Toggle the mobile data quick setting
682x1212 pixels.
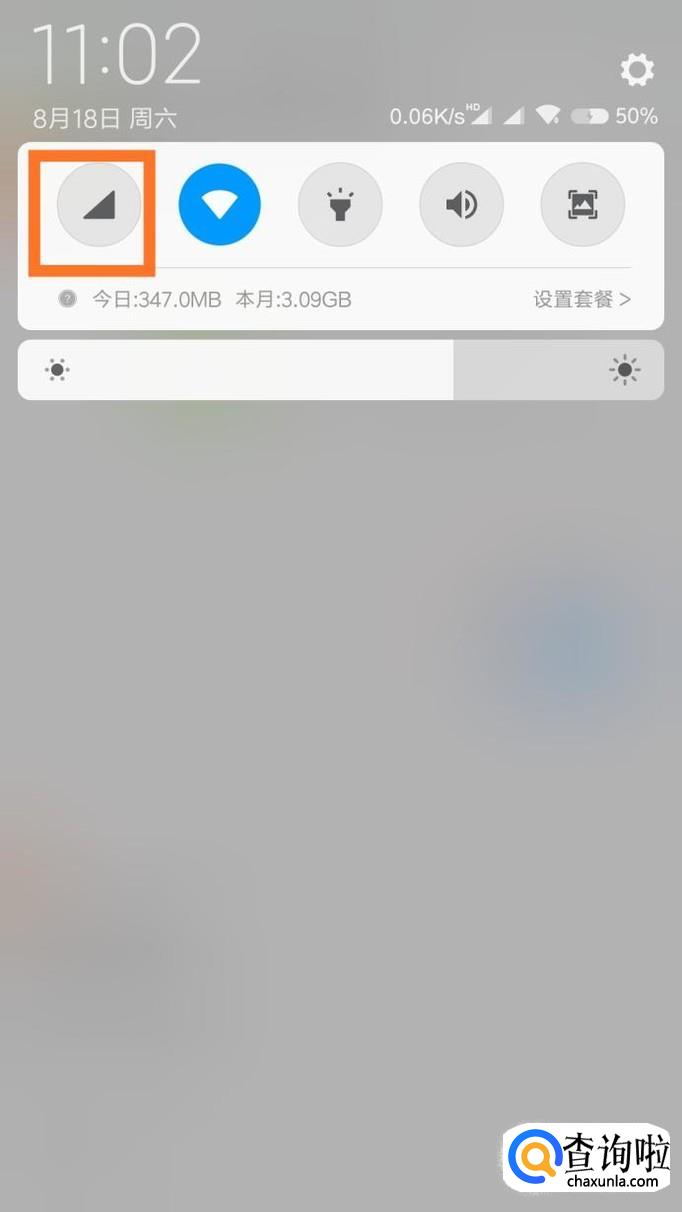(98, 205)
